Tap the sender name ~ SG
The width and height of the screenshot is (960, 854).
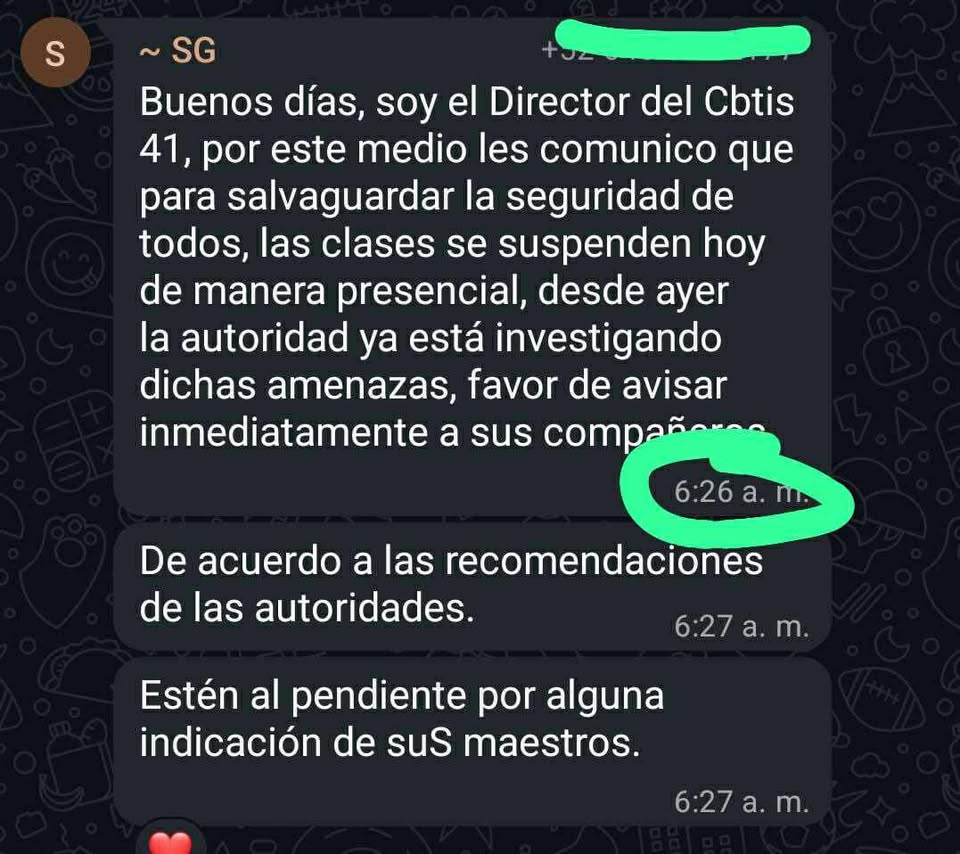[x=178, y=51]
